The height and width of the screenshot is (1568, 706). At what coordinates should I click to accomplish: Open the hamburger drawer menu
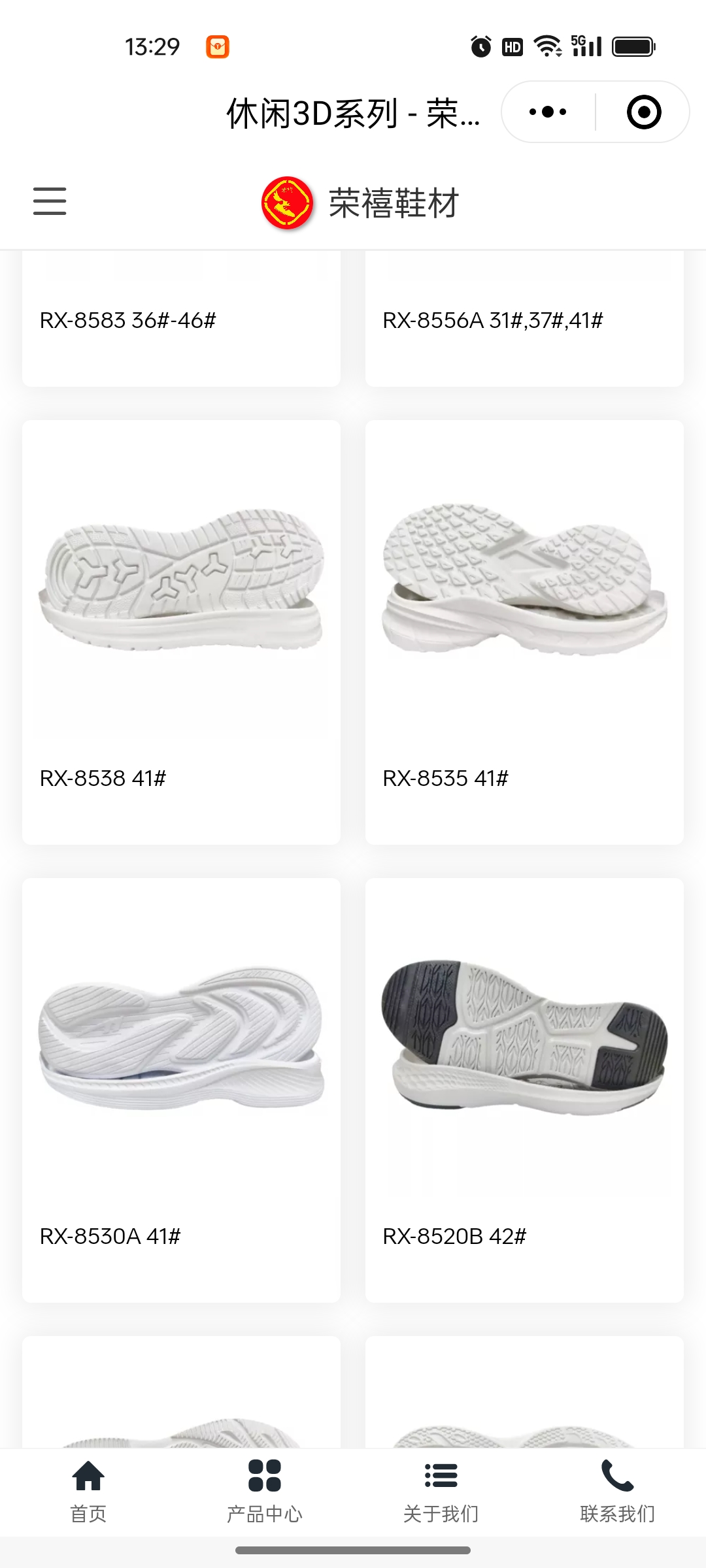(50, 201)
